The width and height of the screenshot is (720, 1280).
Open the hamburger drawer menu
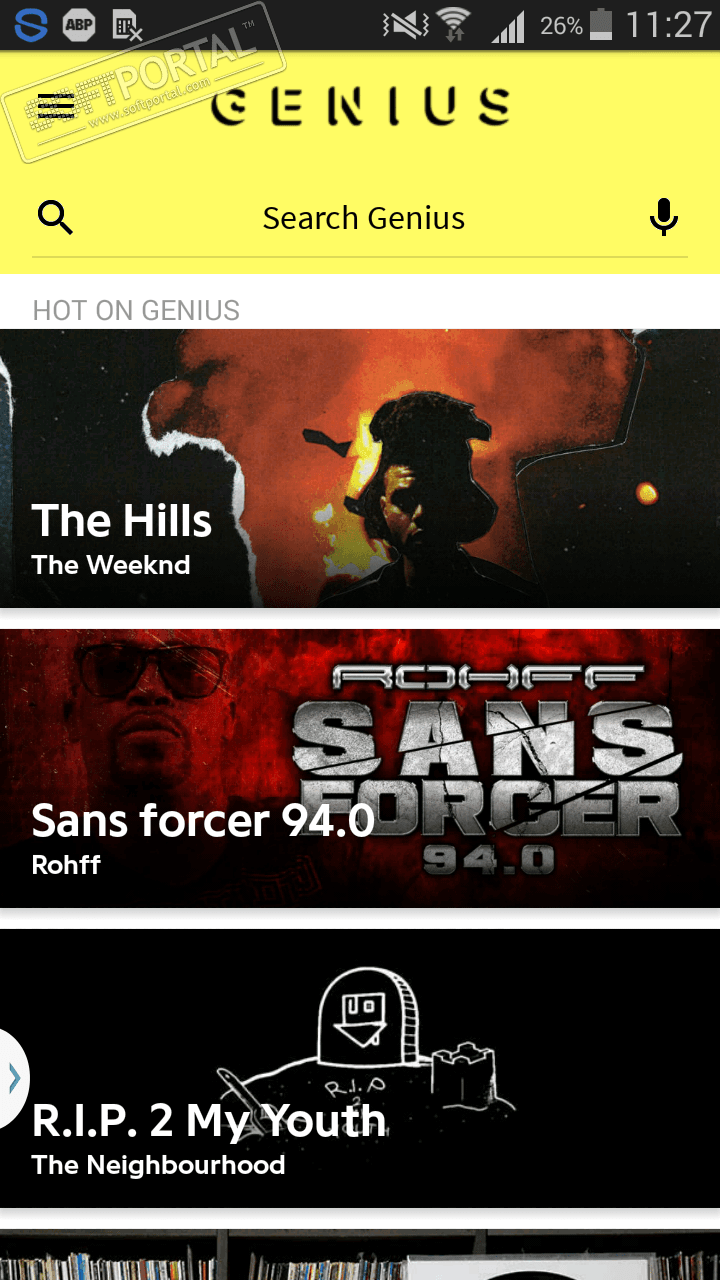click(x=55, y=105)
